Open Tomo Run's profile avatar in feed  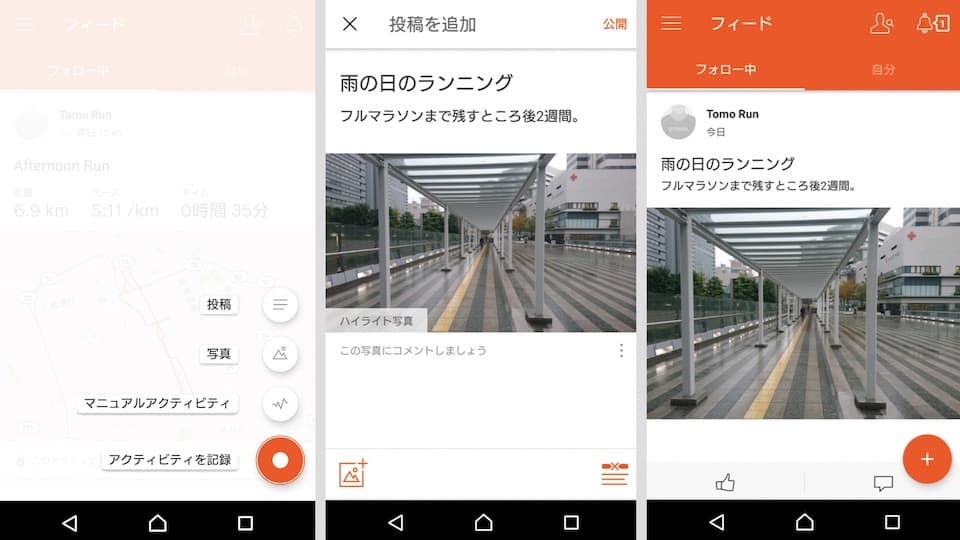679,122
